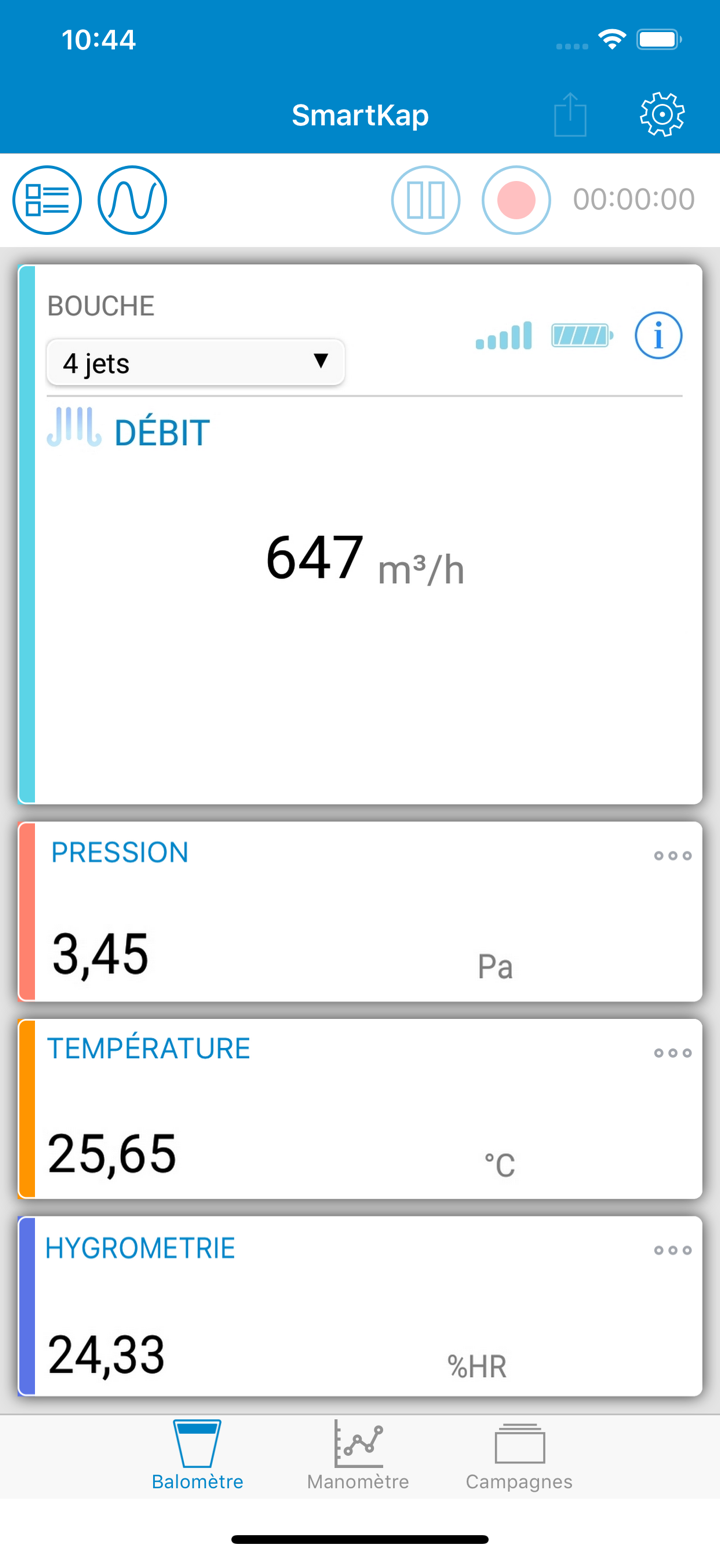This screenshot has width=720, height=1558.
Task: Tap the 00:00:00 timer display
Action: 632,200
